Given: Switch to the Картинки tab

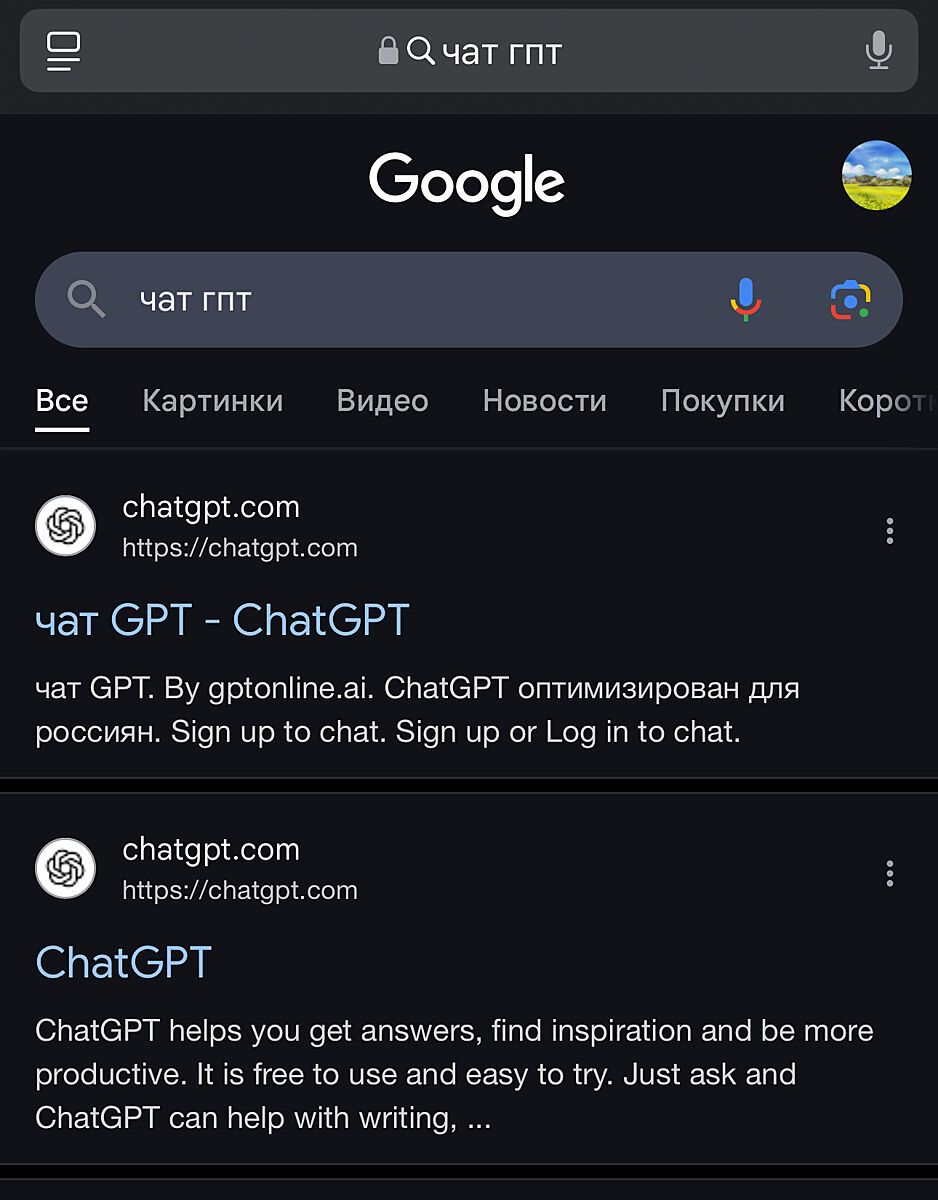Looking at the screenshot, I should 212,401.
